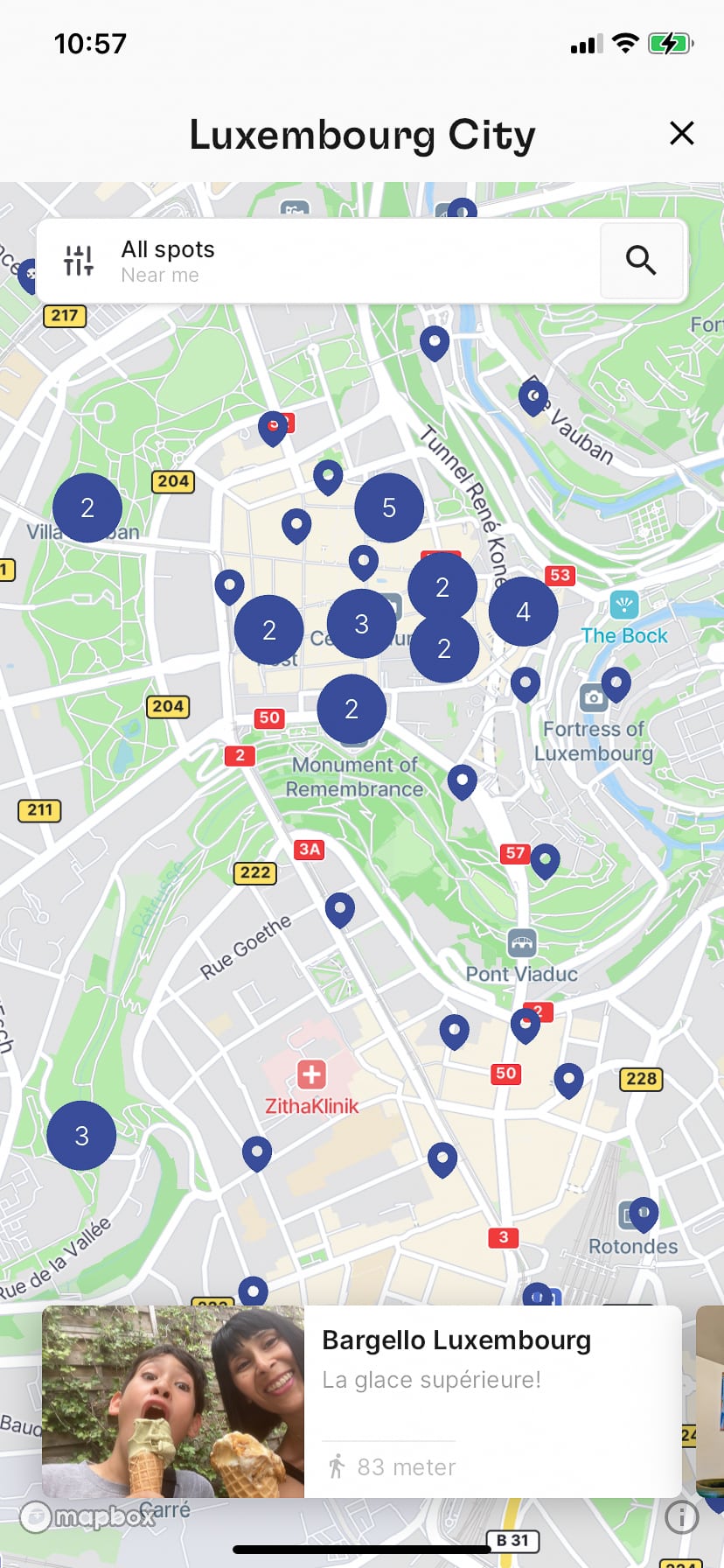Open the spot filter settings
This screenshot has width=724, height=1568.
coord(79,261)
